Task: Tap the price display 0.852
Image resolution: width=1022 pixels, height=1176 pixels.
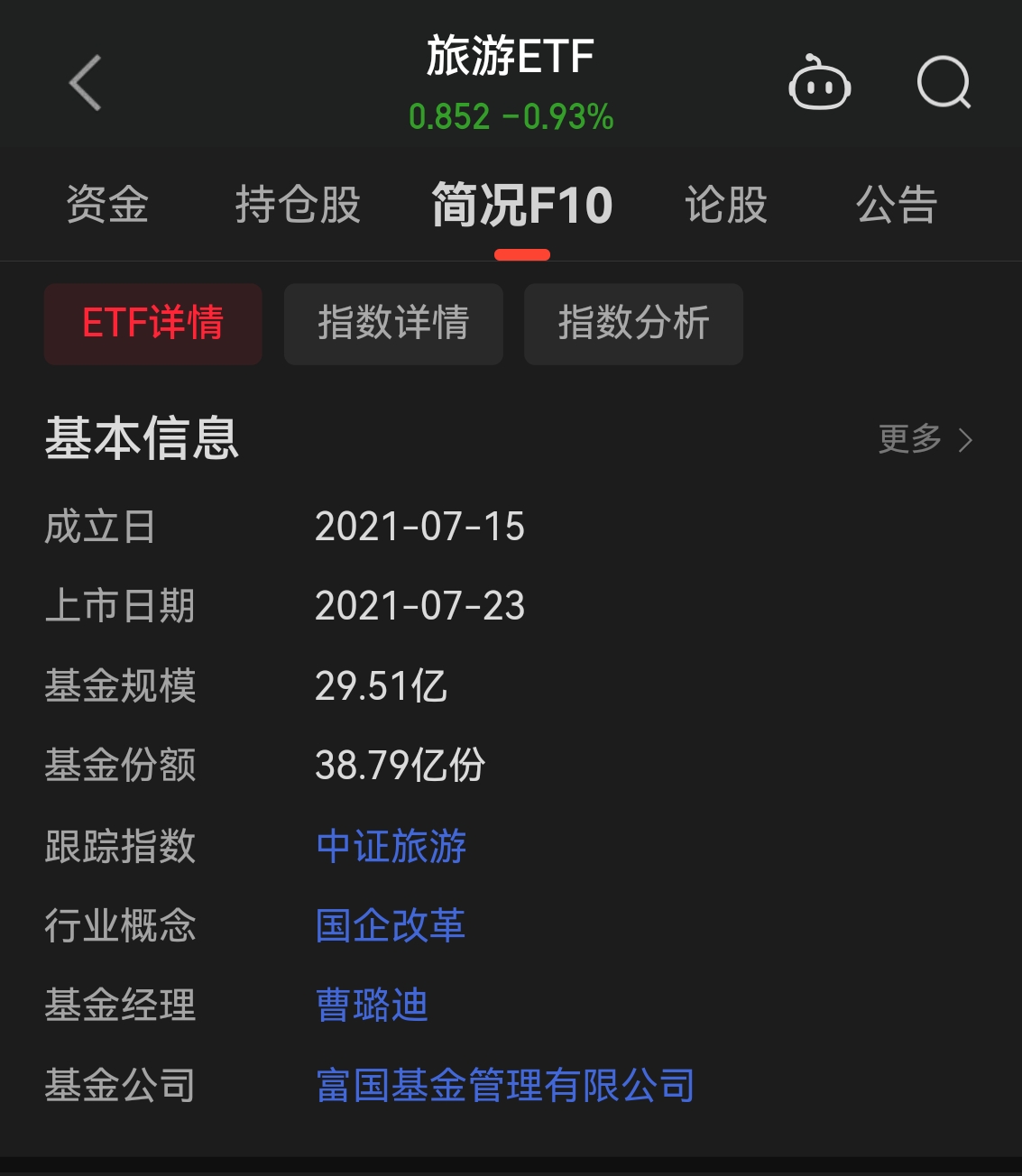Action: tap(448, 115)
